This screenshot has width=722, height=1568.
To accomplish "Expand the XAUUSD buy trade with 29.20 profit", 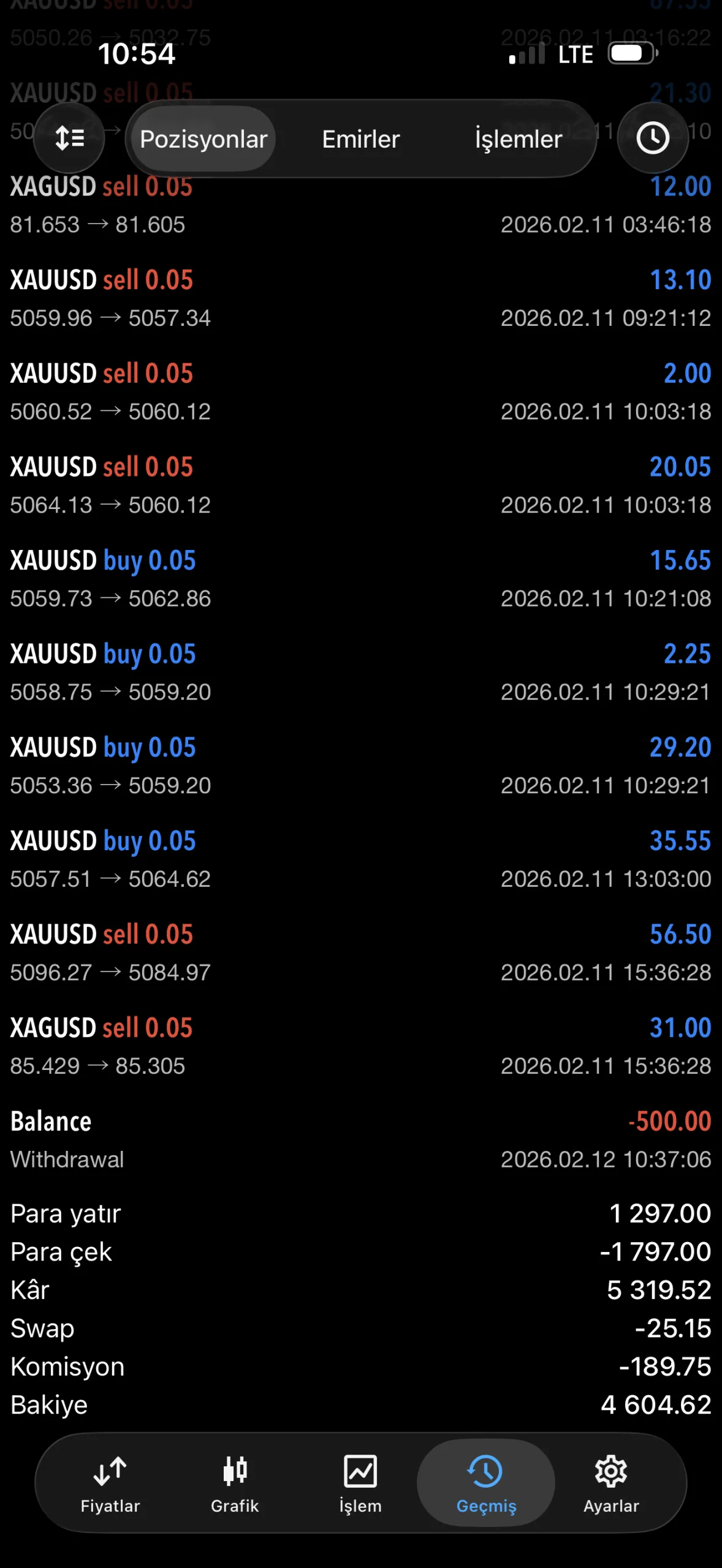I will (x=360, y=766).
